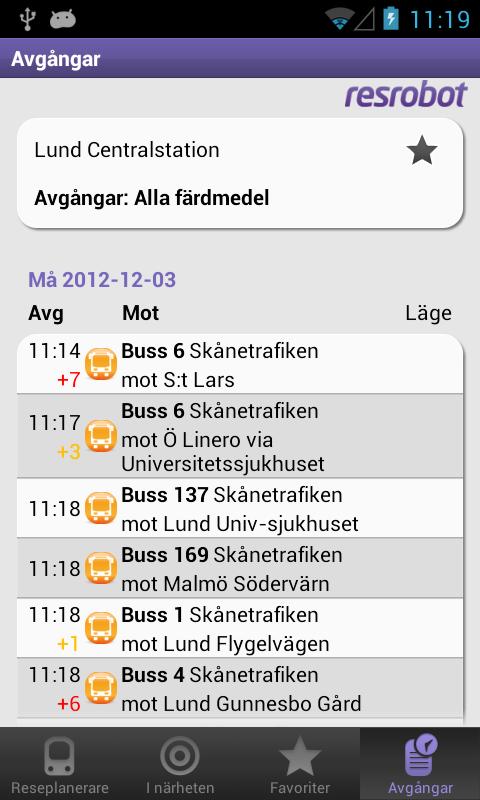Select Buss 4 to Lund Gunnesbo Gård
Viewport: 480px width, 800px height.
coord(240,688)
